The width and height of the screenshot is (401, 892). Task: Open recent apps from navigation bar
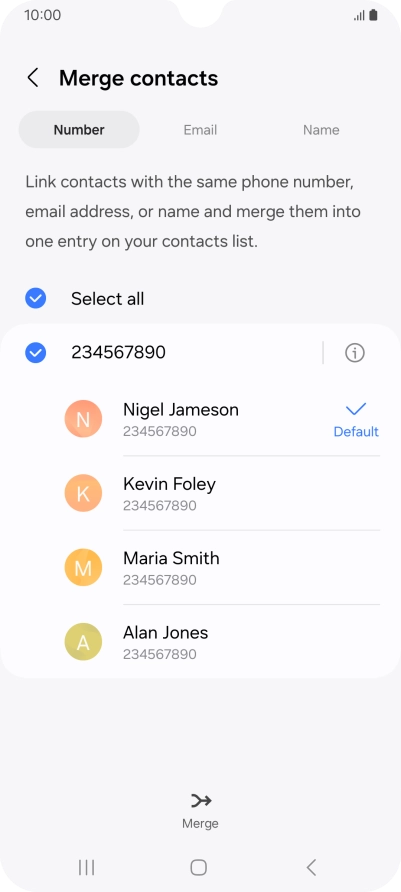click(86, 867)
